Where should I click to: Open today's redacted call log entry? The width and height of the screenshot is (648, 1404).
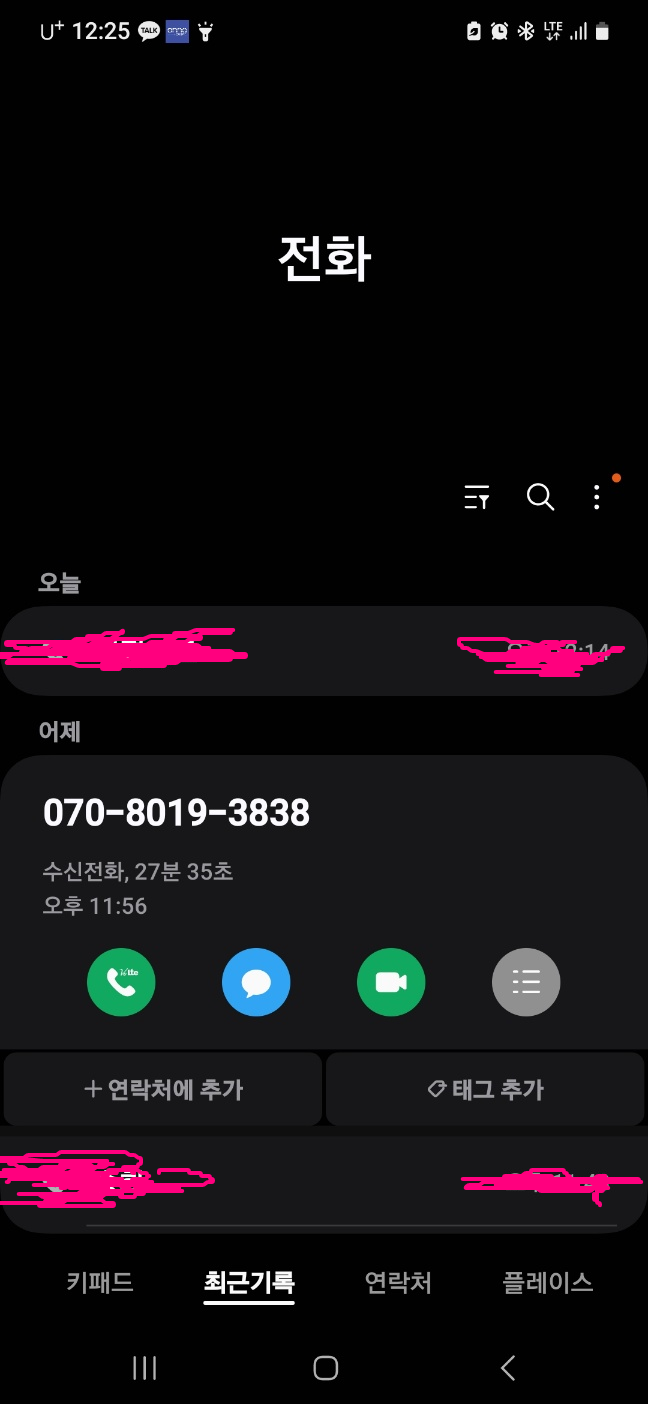point(324,651)
